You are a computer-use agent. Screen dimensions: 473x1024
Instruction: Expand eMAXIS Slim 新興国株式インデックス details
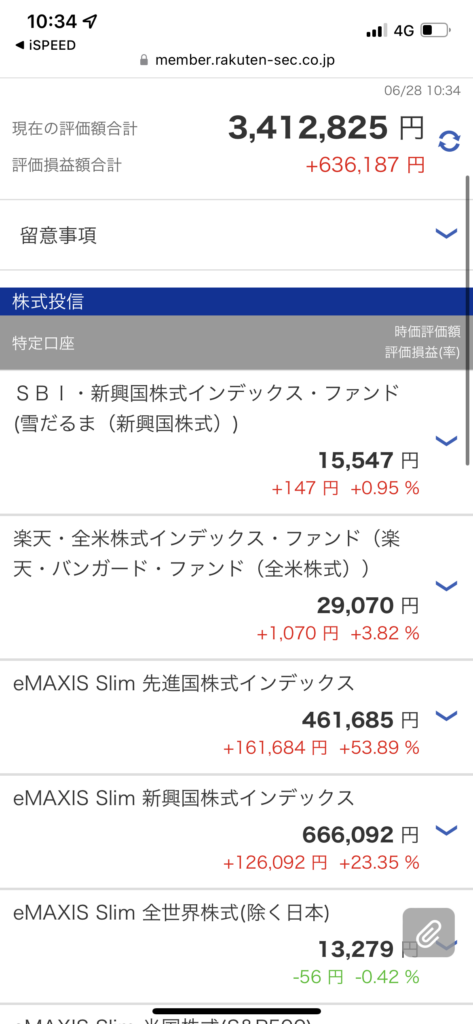tap(446, 831)
